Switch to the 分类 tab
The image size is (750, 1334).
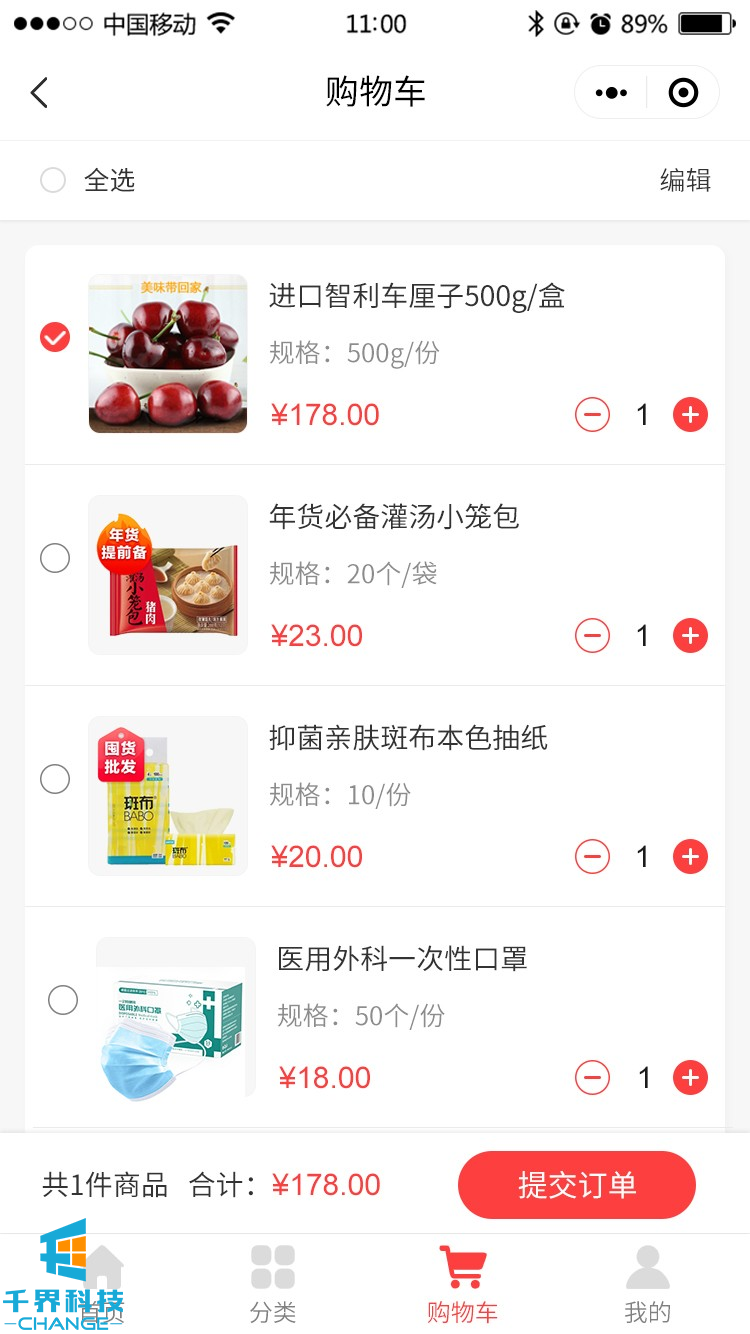273,1284
